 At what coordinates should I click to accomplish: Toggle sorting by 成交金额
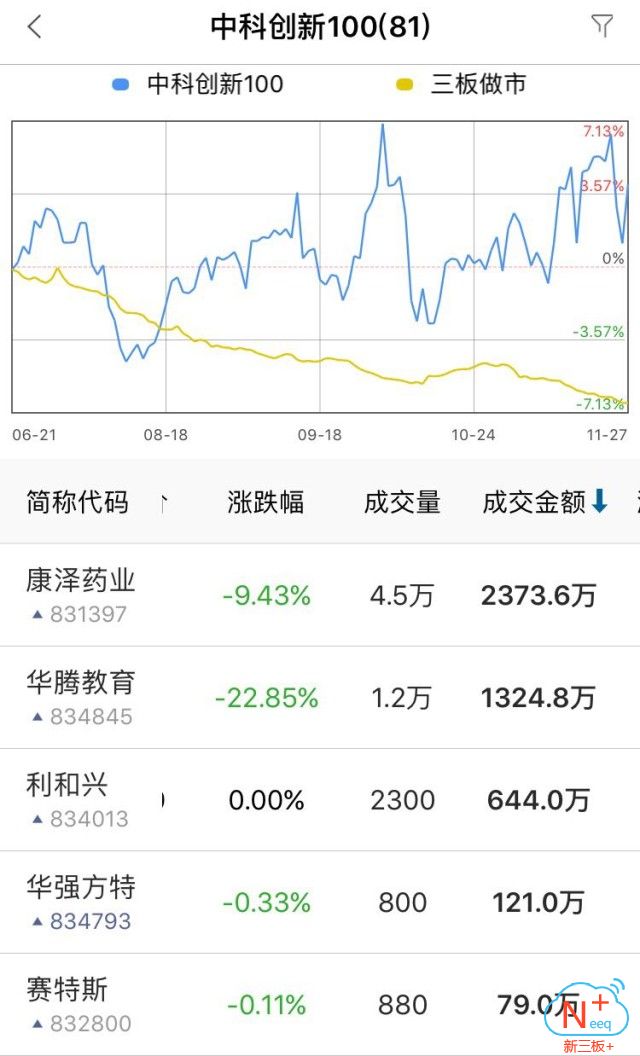pos(545,502)
